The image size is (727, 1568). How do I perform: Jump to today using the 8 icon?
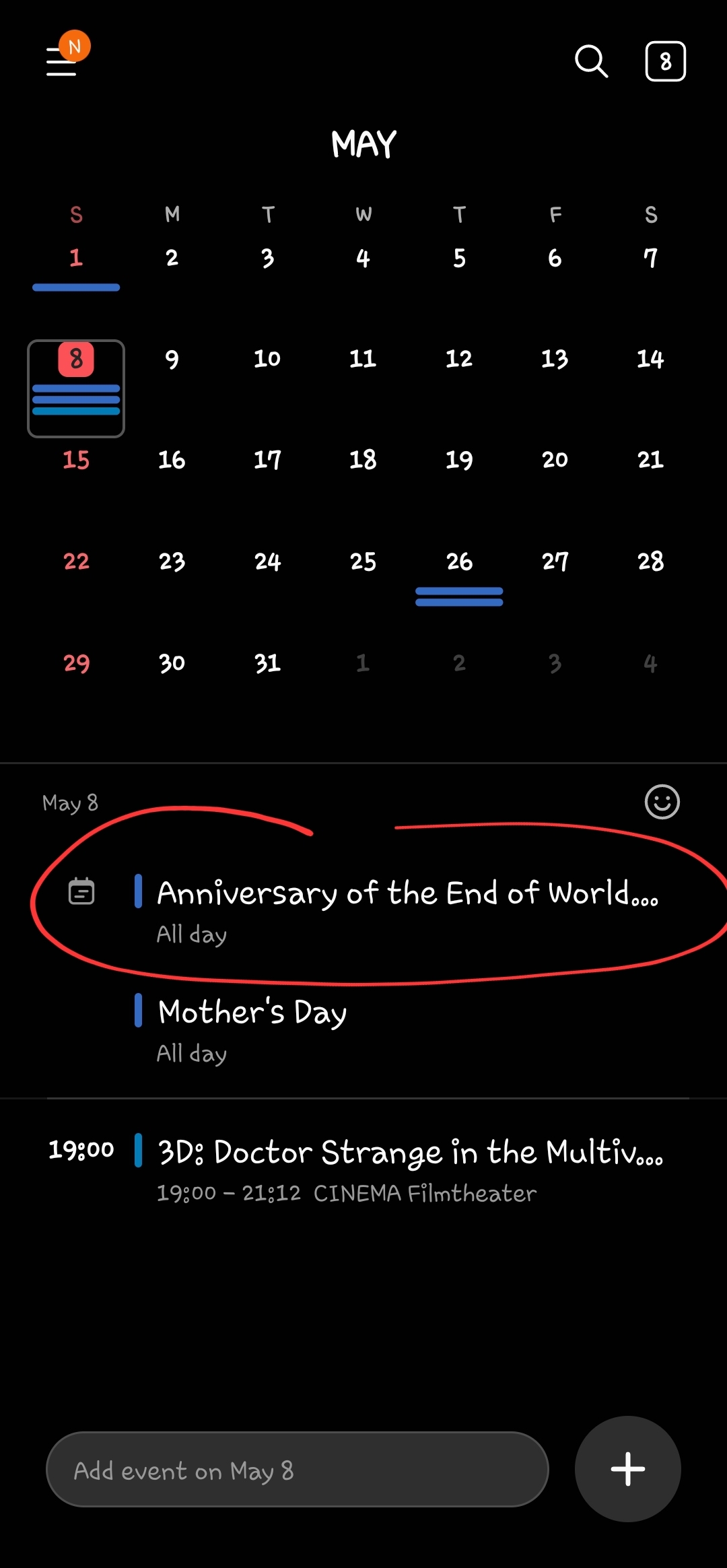tap(665, 61)
